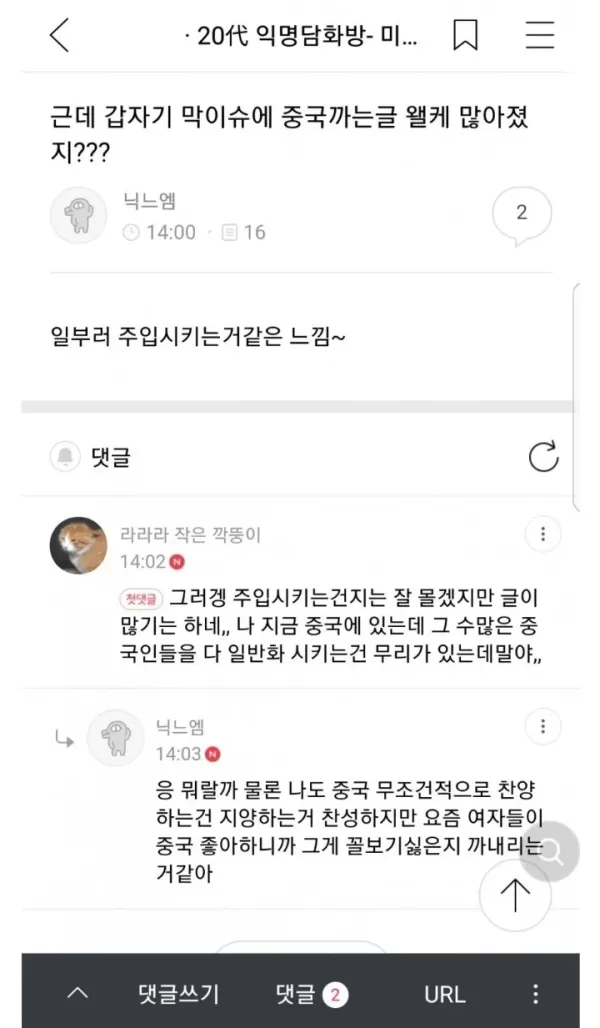Open the post author's avatar 닉느엠
Viewport: 600px width, 1028px height.
pyautogui.click(x=78, y=215)
